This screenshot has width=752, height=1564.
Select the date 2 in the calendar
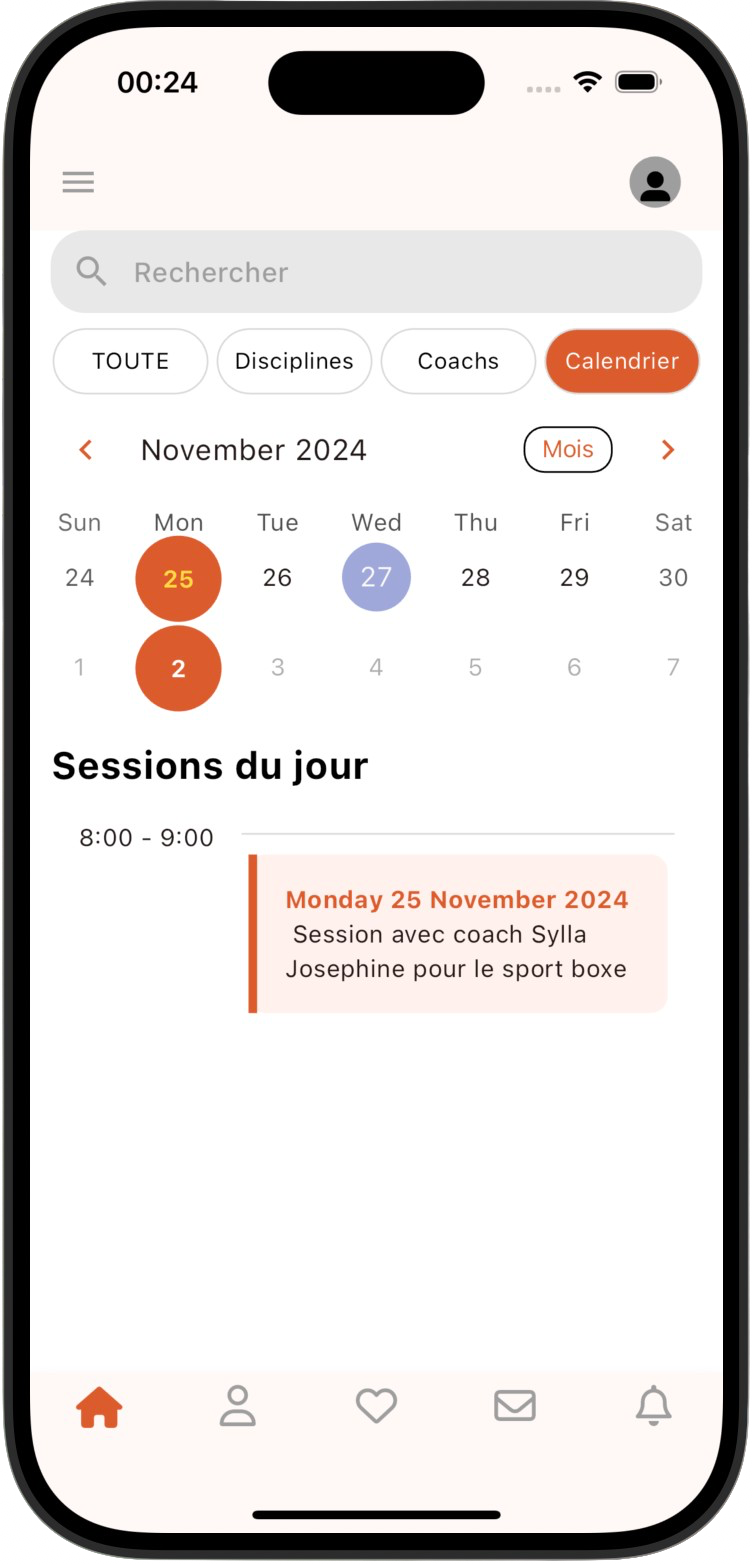pyautogui.click(x=178, y=668)
